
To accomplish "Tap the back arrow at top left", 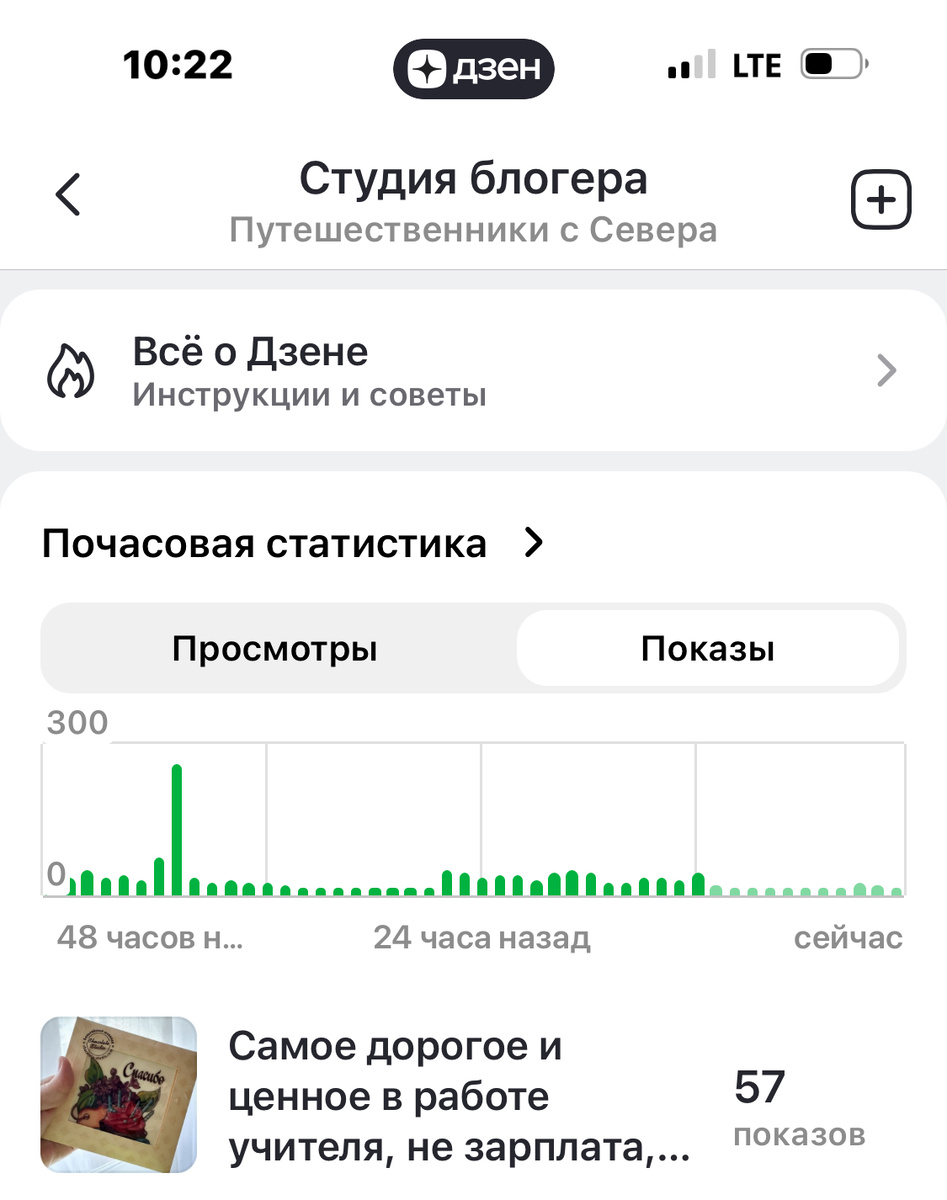I will click(x=66, y=196).
